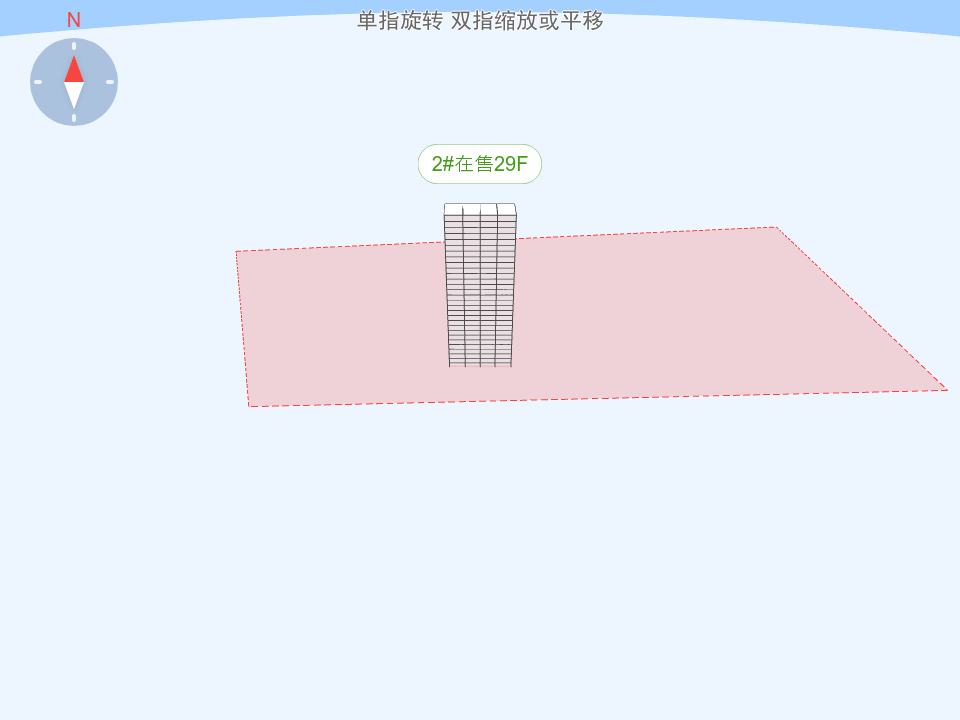Tap the 2#在售29F building label
This screenshot has width=960, height=720.
pyautogui.click(x=480, y=164)
